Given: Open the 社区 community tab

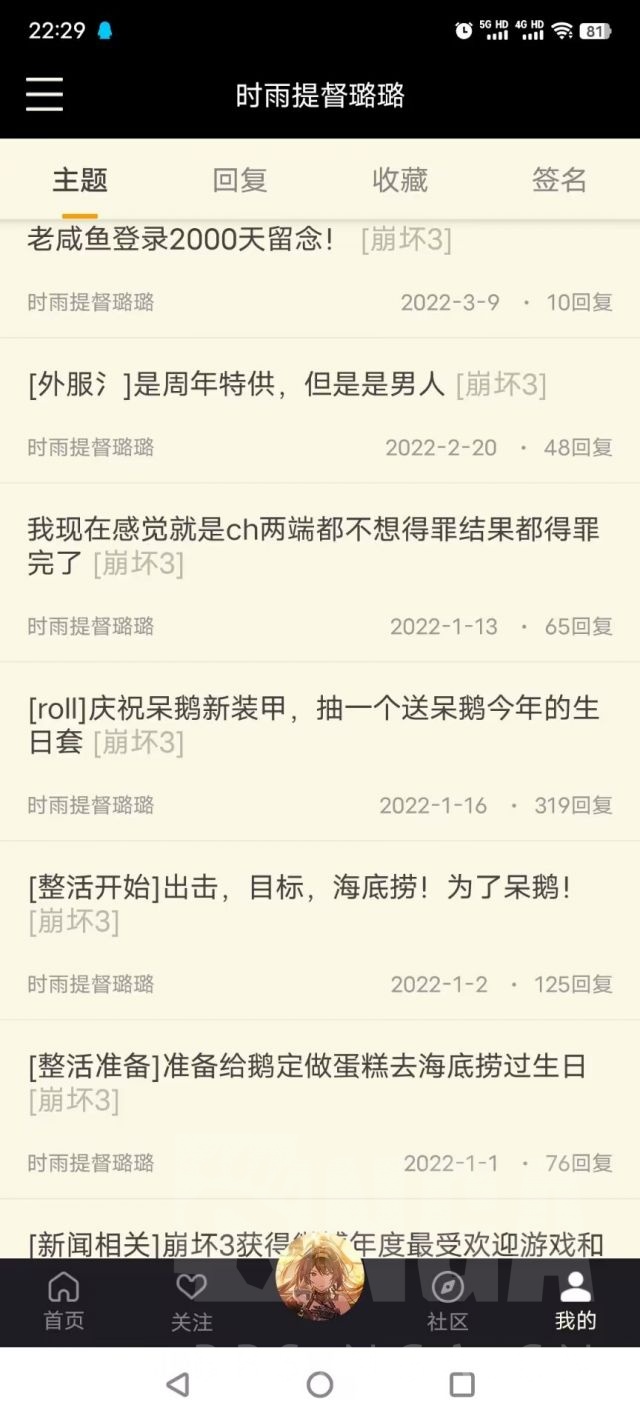Looking at the screenshot, I should (x=447, y=1302).
